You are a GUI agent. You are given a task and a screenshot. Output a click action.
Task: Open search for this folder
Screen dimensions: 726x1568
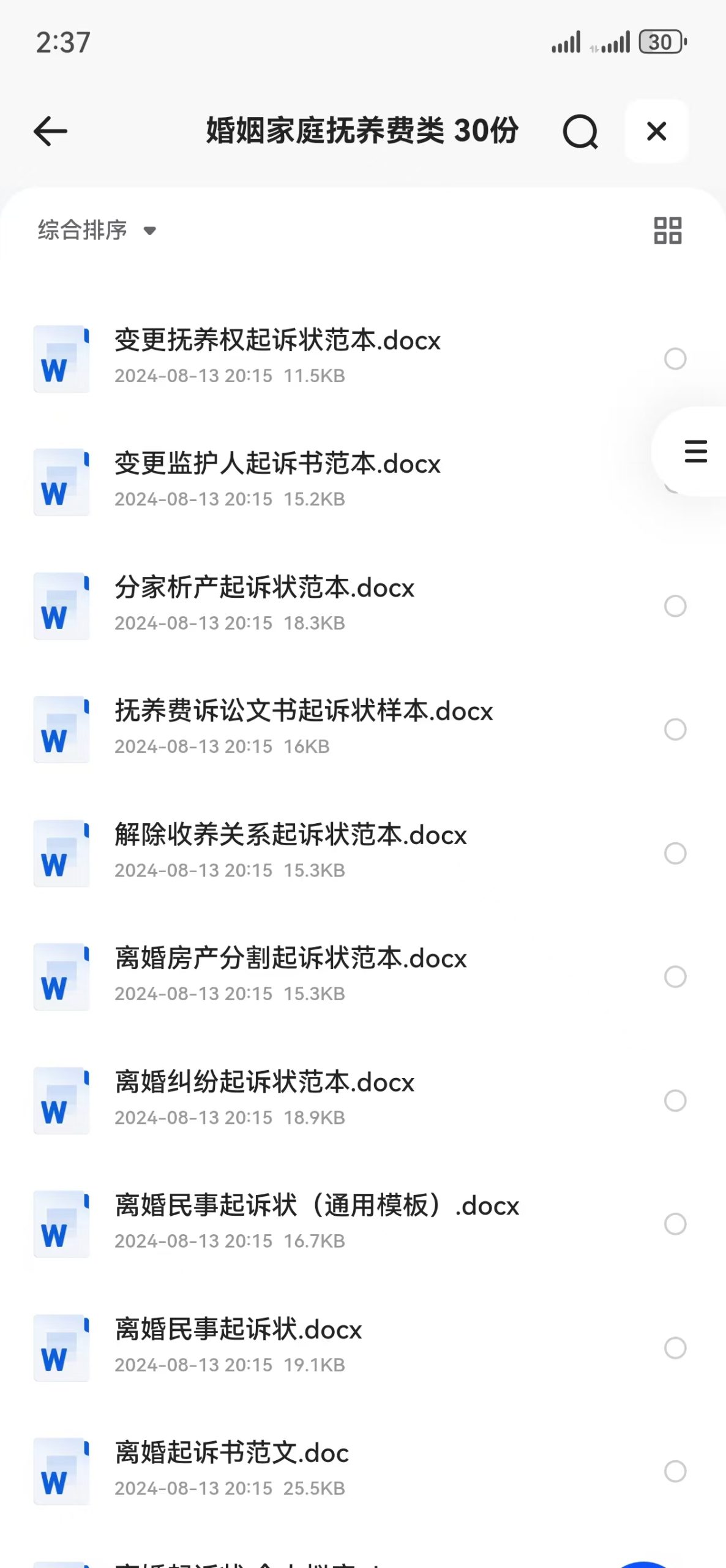580,131
